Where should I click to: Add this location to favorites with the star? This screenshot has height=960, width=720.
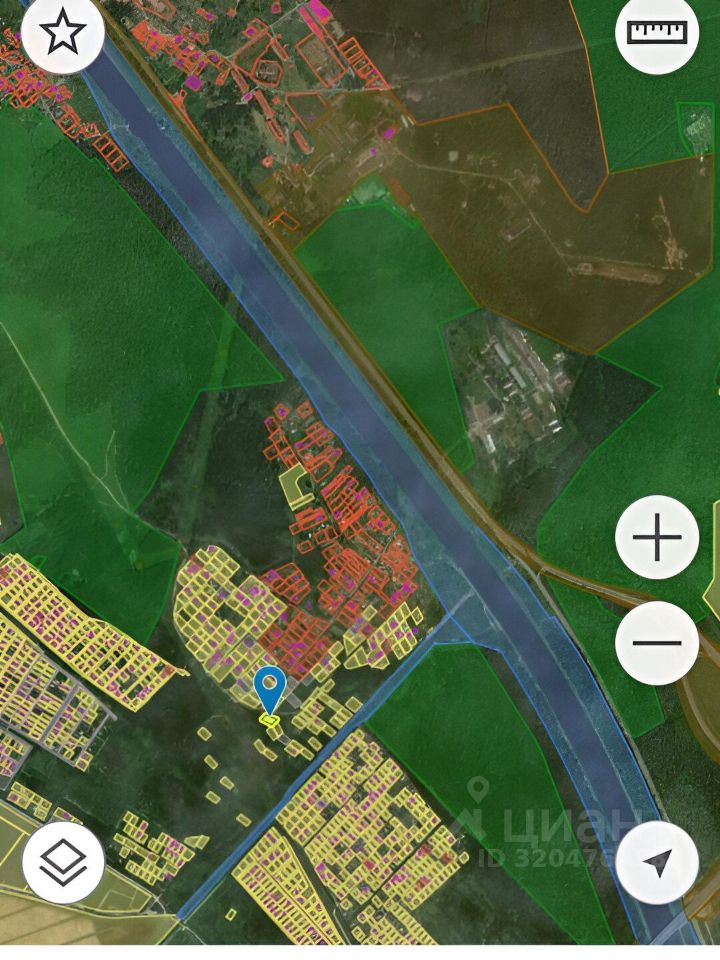pyautogui.click(x=63, y=34)
